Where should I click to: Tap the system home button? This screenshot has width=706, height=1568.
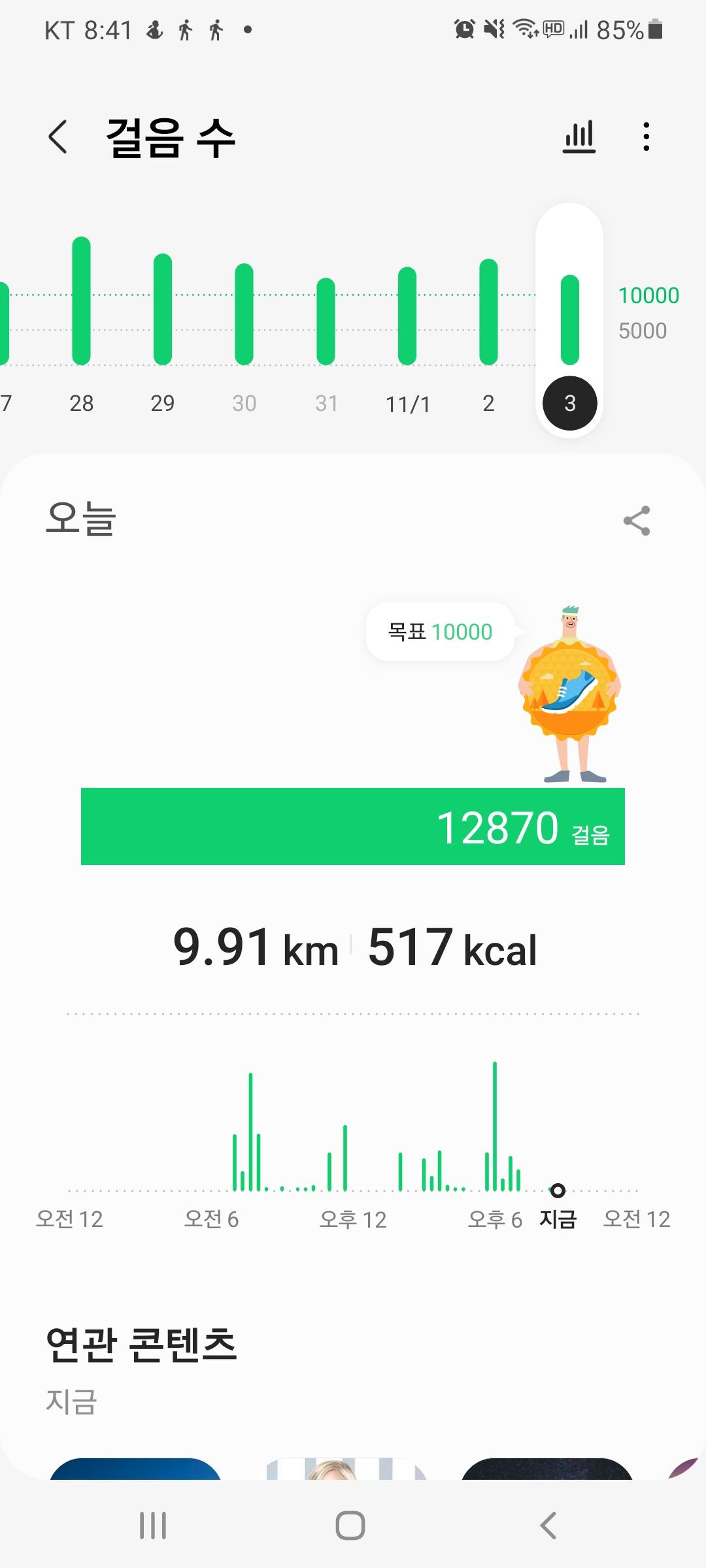pos(350,1526)
